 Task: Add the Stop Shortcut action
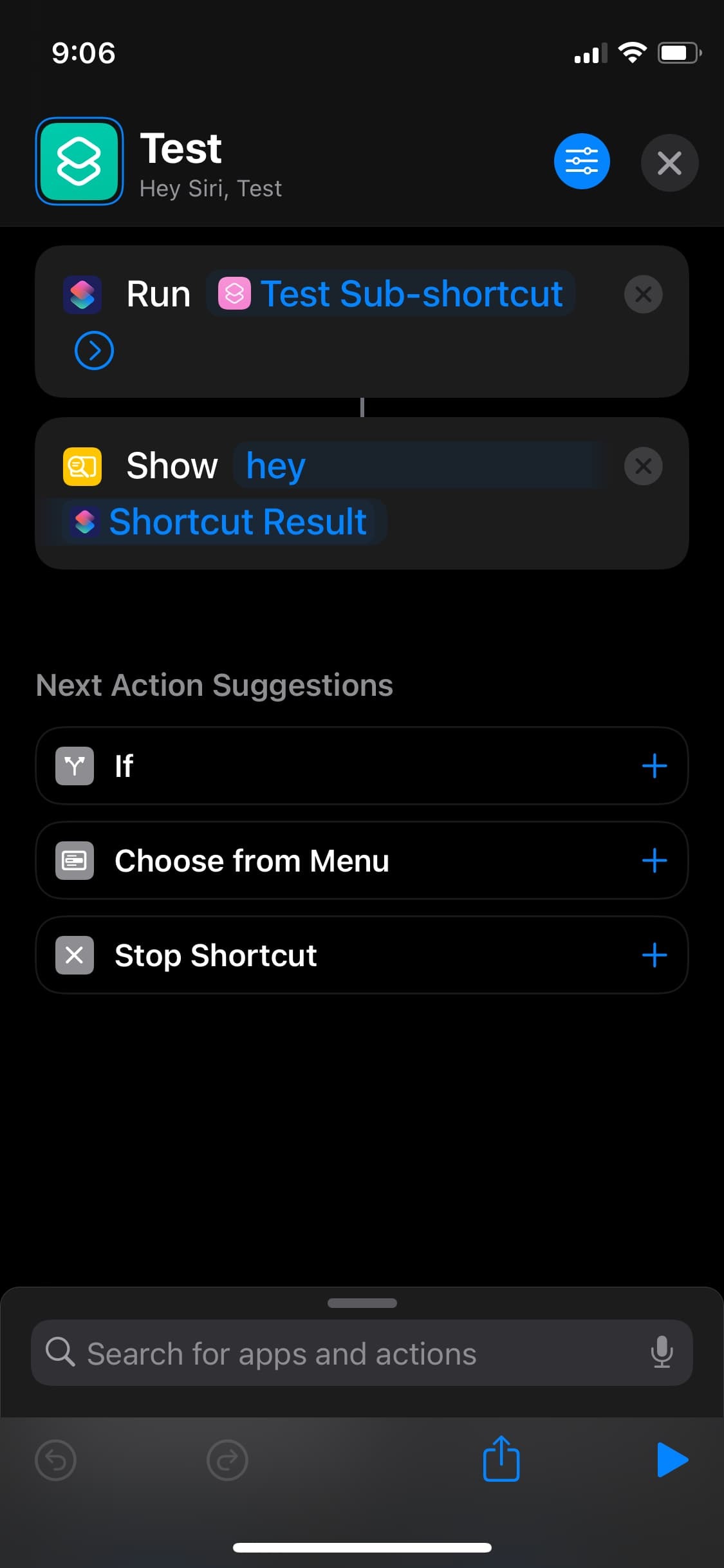coord(654,955)
